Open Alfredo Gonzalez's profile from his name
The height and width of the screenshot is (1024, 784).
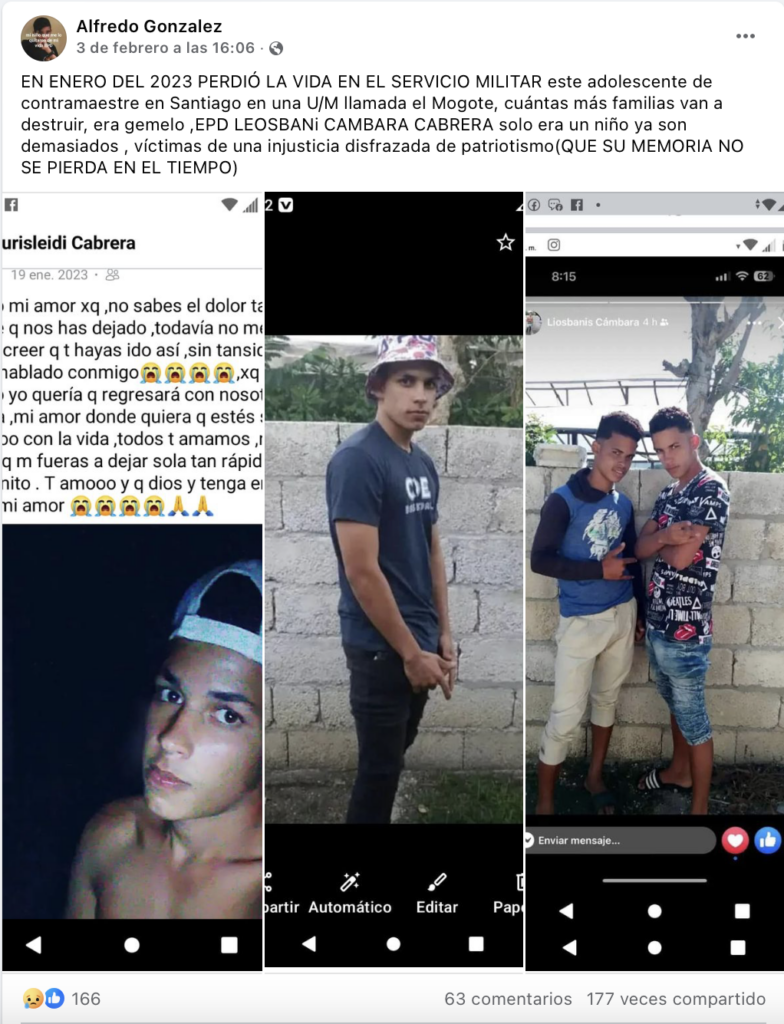(x=149, y=26)
